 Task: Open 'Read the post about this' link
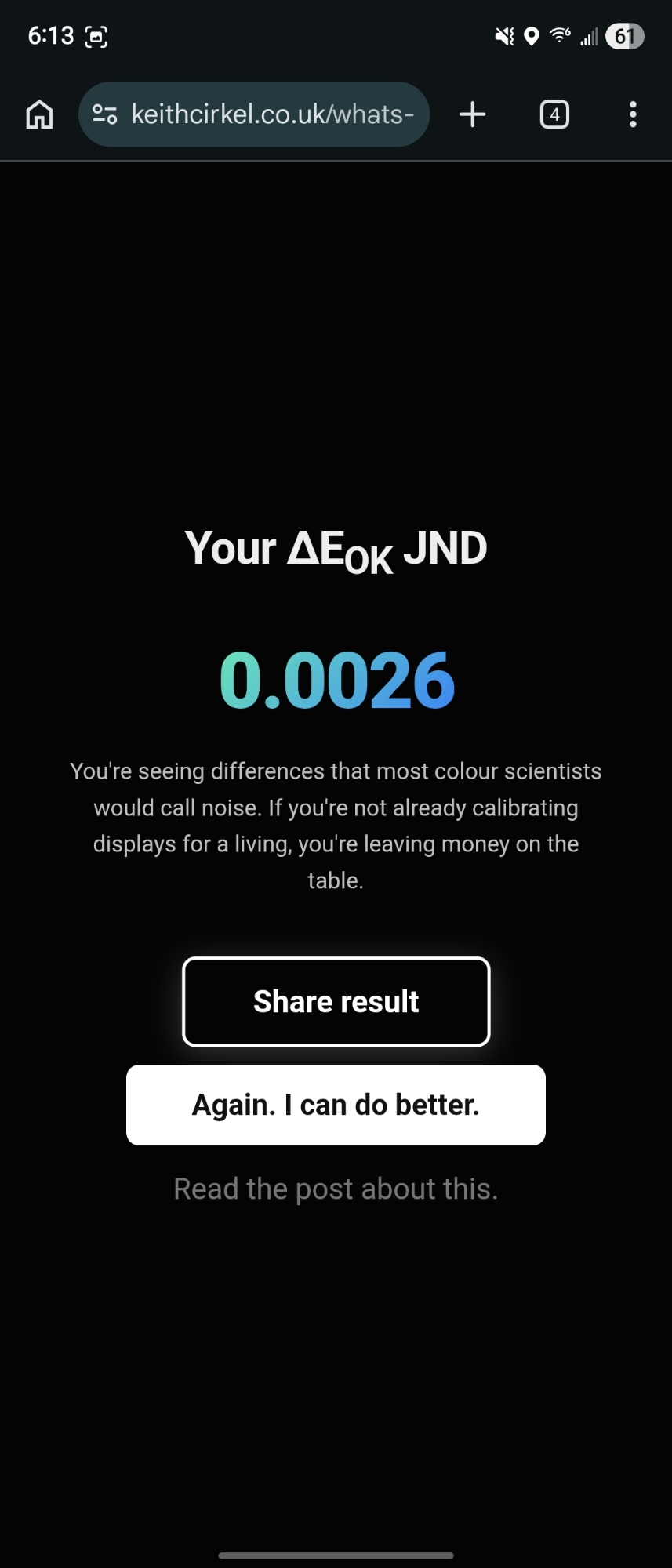tap(336, 1189)
